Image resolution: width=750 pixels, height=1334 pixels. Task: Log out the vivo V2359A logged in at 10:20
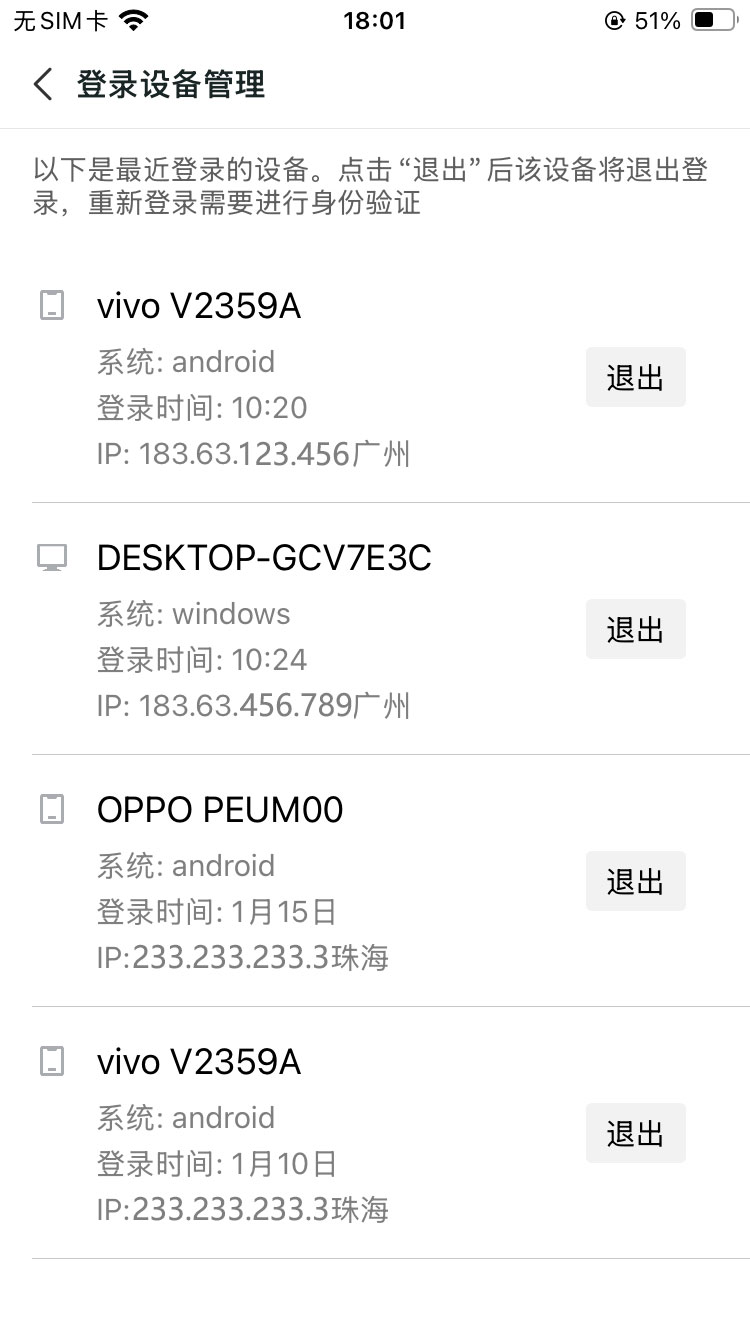[x=635, y=377]
